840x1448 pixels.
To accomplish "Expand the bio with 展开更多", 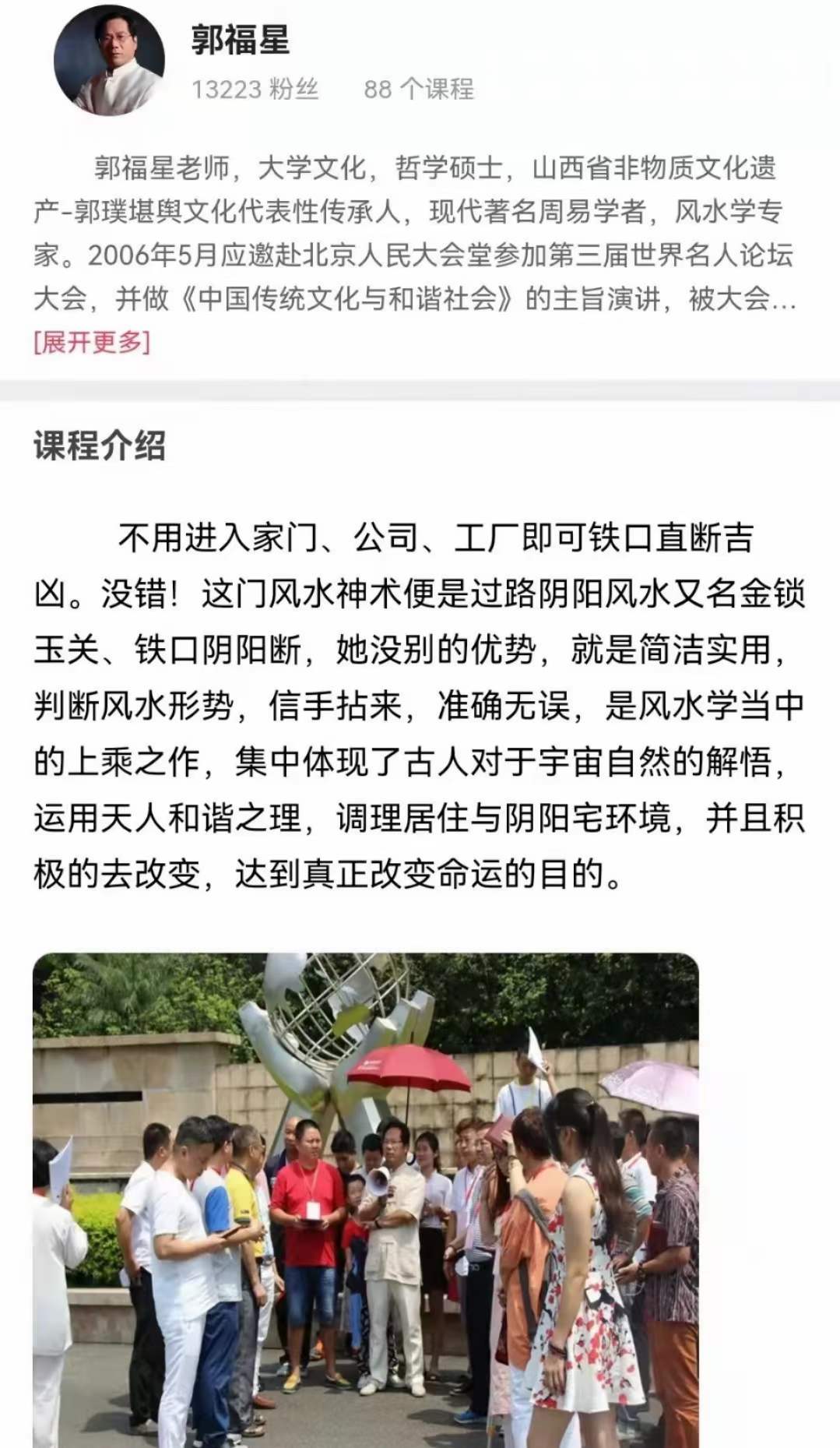I will pyautogui.click(x=92, y=342).
